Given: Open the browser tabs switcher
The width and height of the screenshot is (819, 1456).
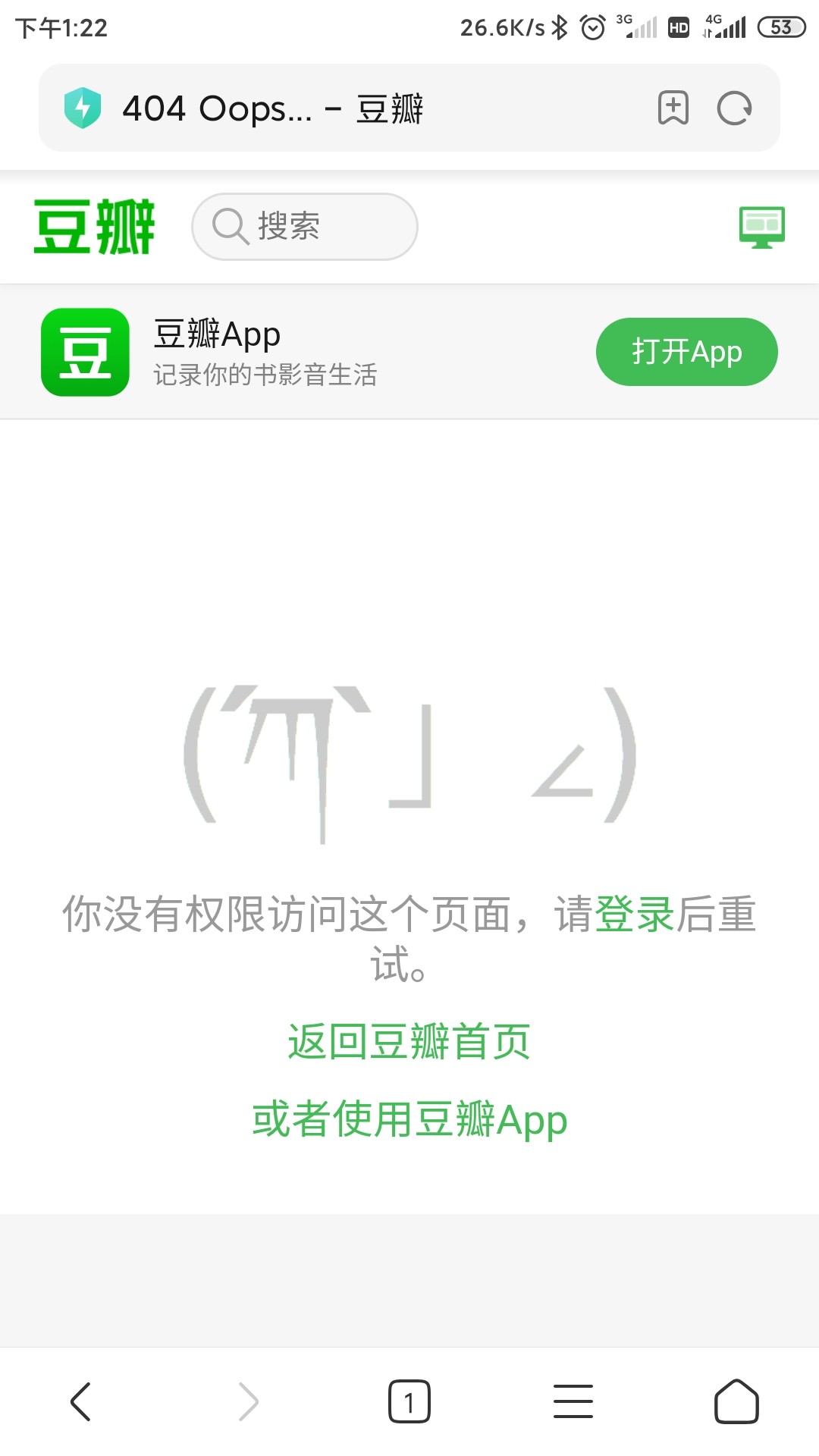Looking at the screenshot, I should (x=409, y=1401).
